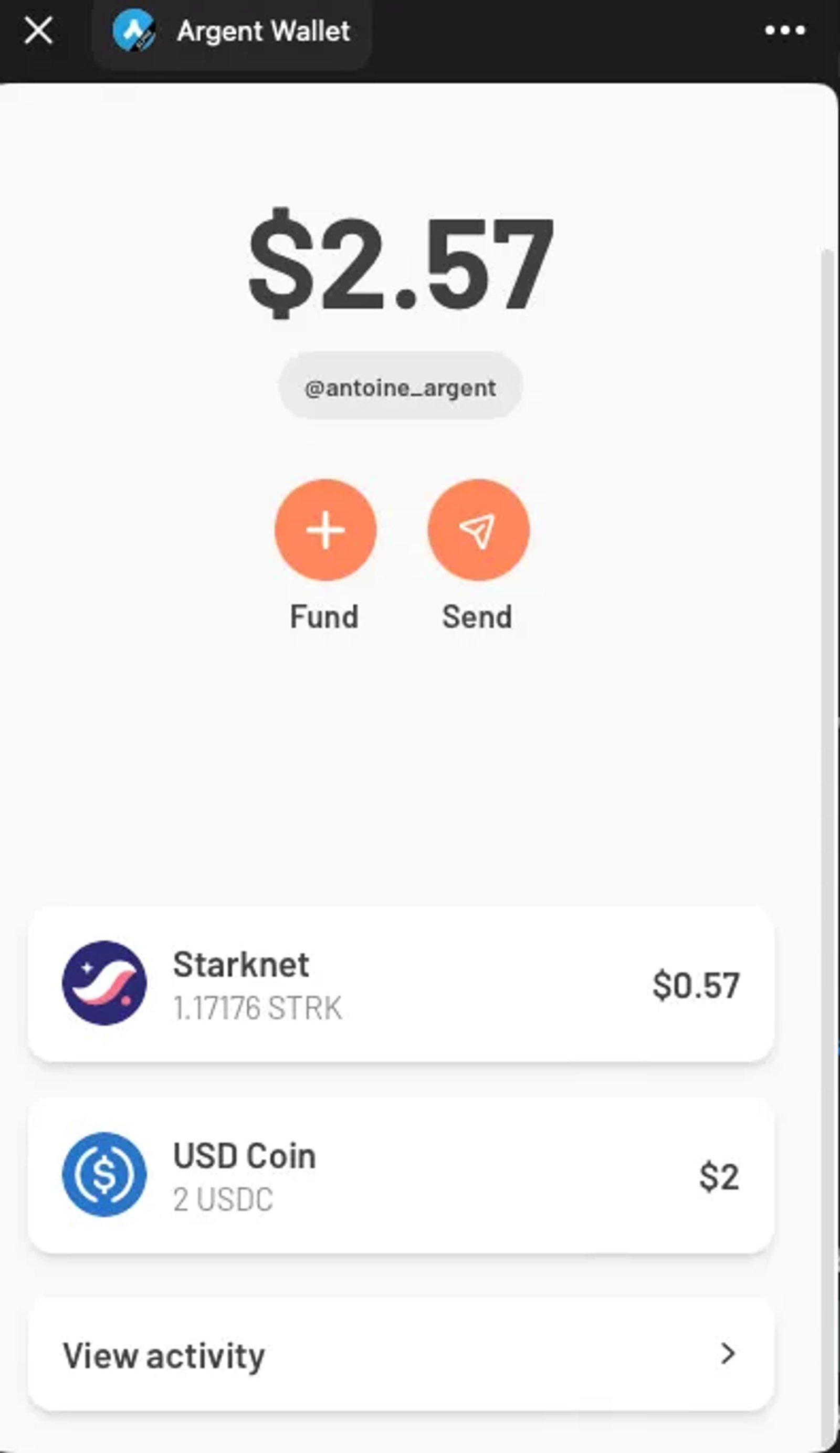
Task: Click the Fund label
Action: (324, 616)
